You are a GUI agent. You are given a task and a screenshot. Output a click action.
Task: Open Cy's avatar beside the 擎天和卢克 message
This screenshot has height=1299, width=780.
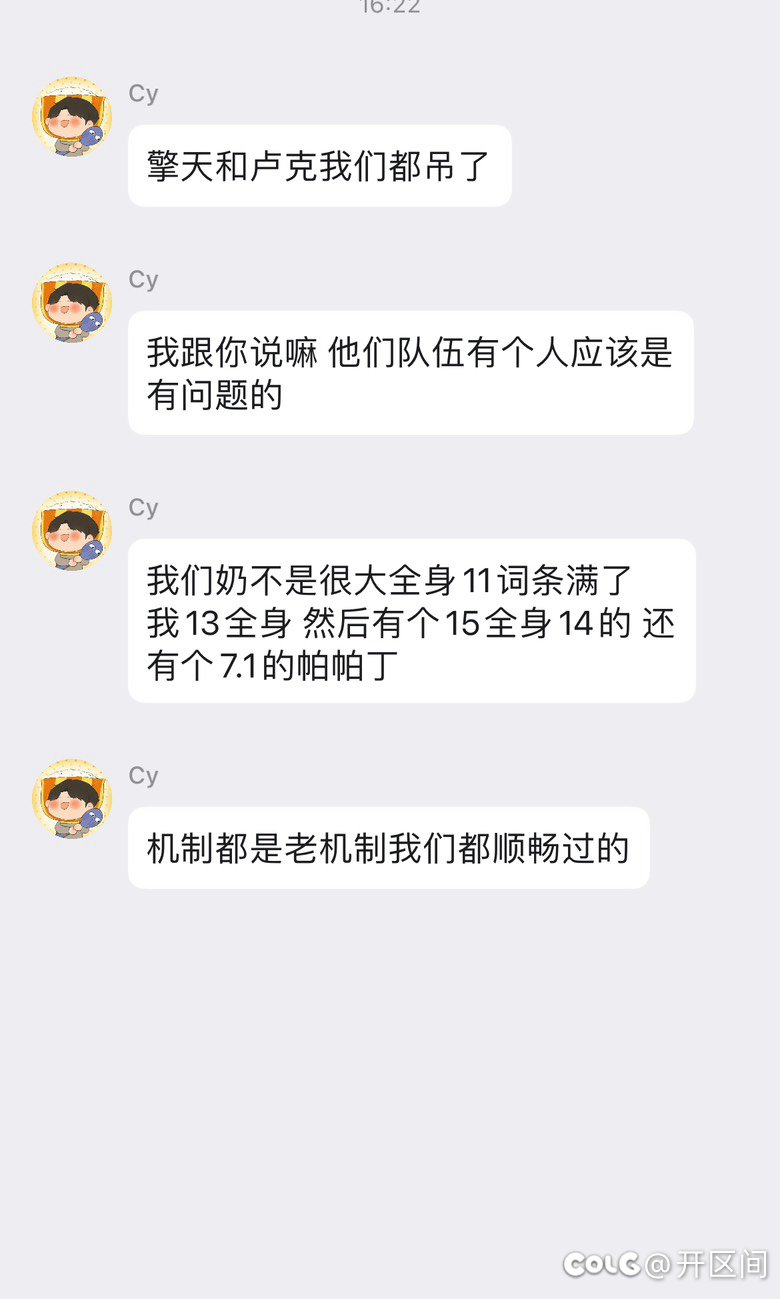coord(71,116)
